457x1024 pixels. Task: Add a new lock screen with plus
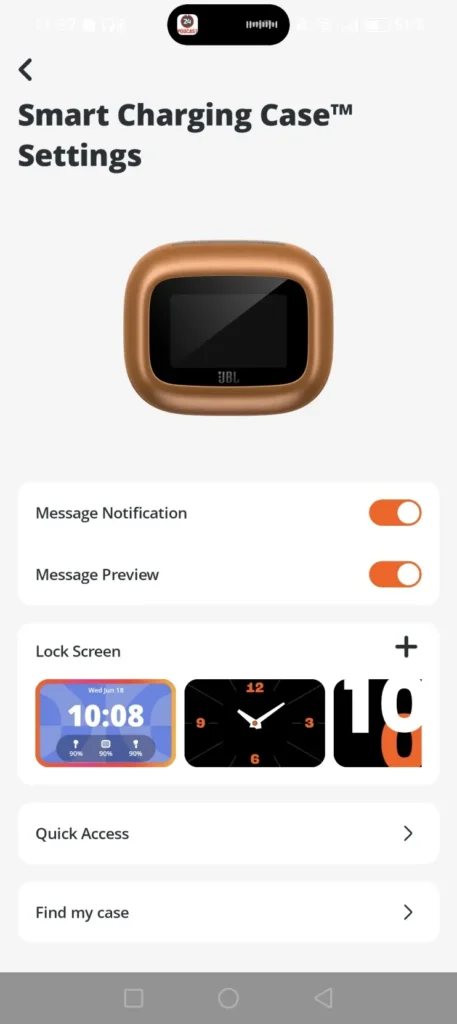point(406,647)
